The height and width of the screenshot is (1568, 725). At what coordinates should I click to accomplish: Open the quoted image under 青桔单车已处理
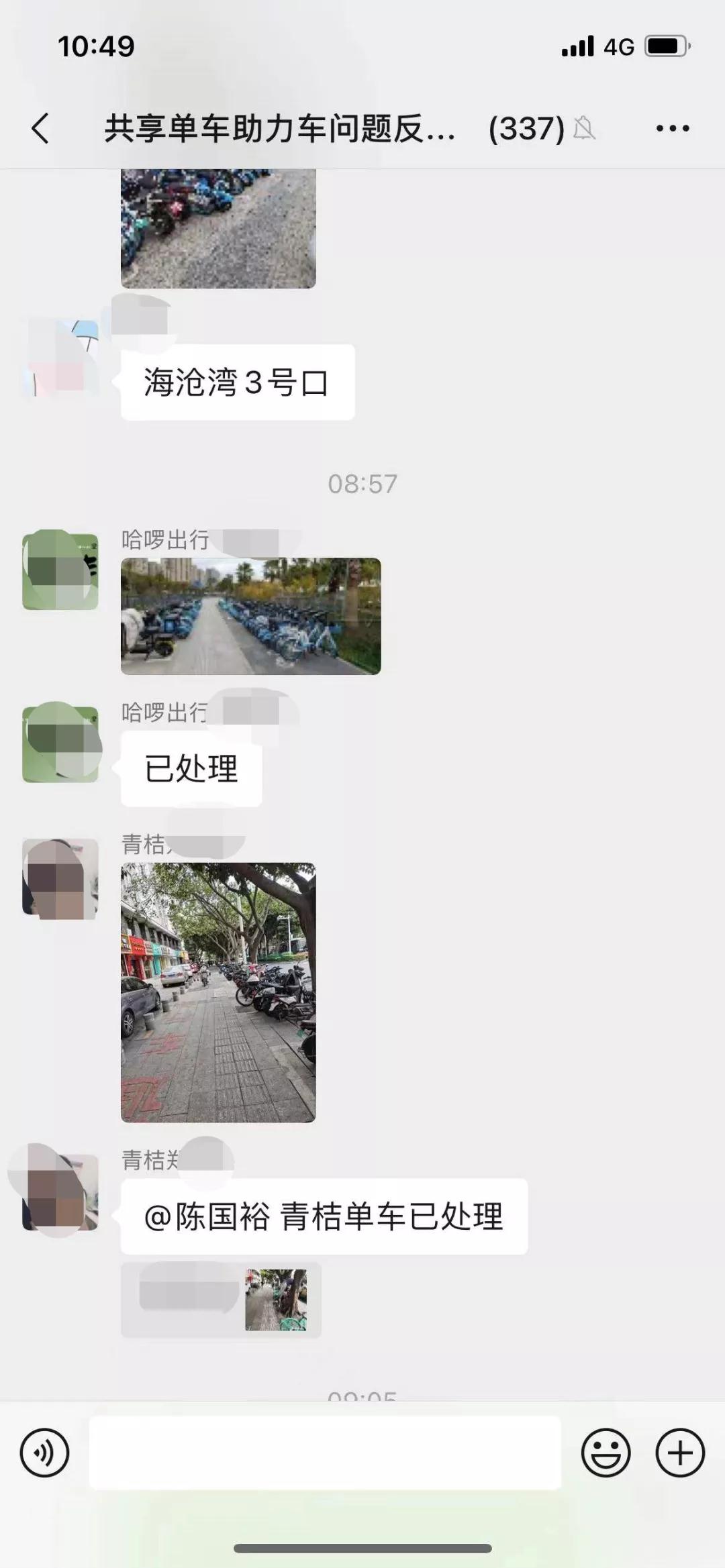[275, 1300]
